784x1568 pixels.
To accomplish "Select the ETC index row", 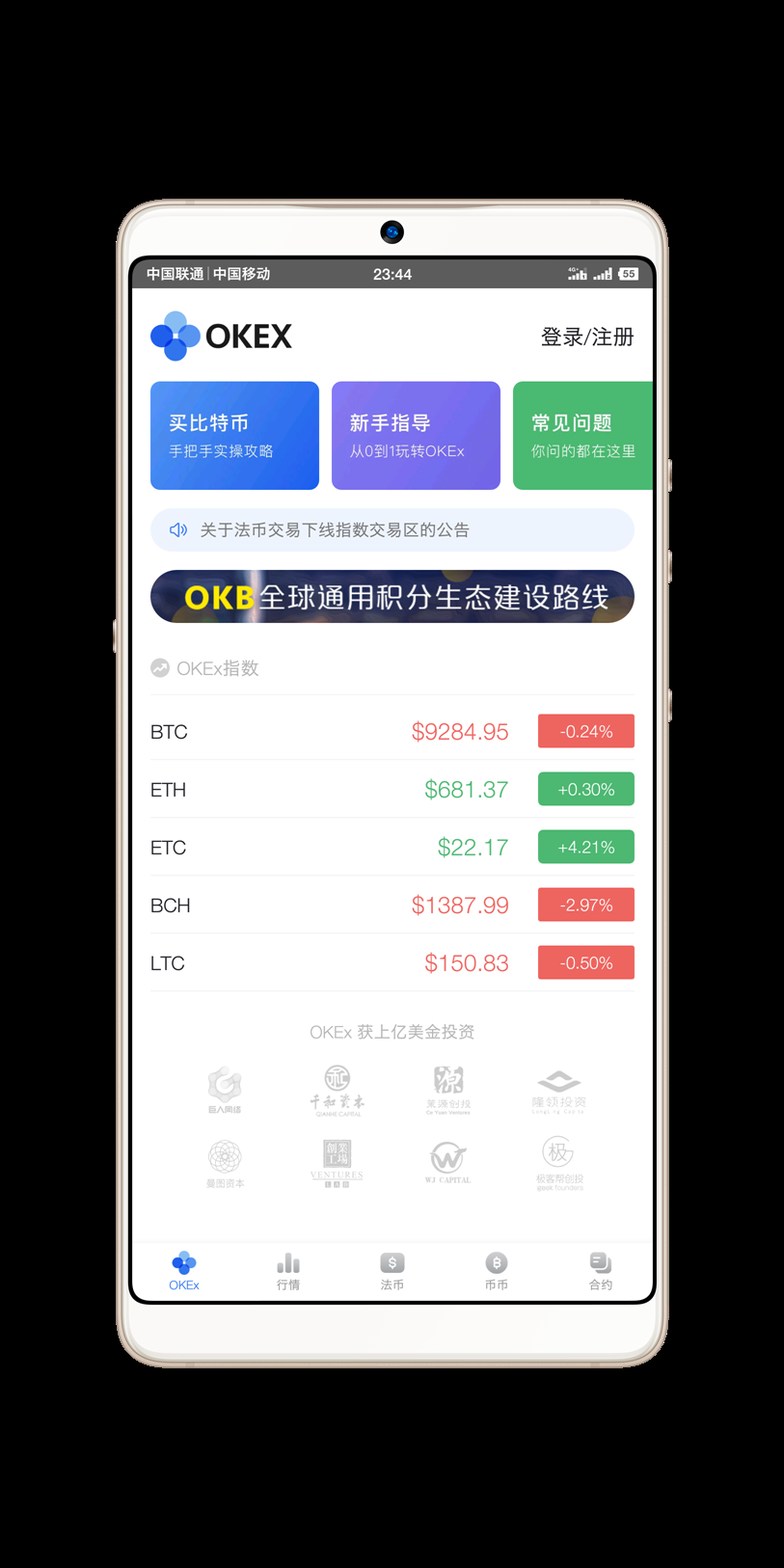I will click(392, 847).
